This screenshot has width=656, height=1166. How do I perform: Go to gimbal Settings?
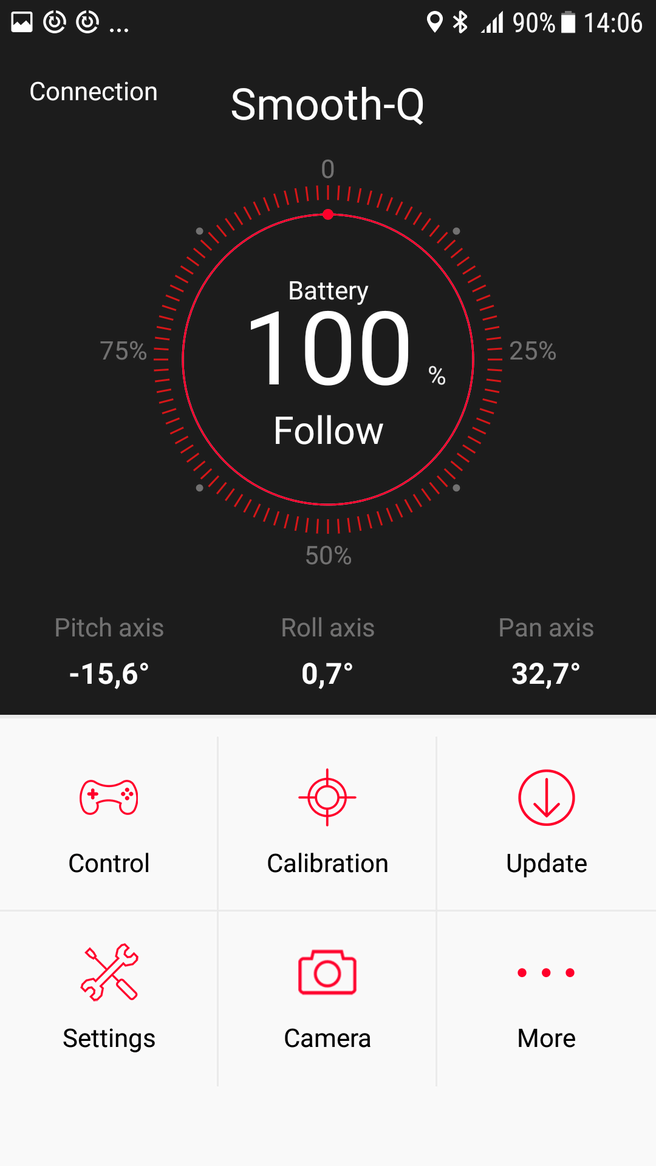(x=109, y=998)
